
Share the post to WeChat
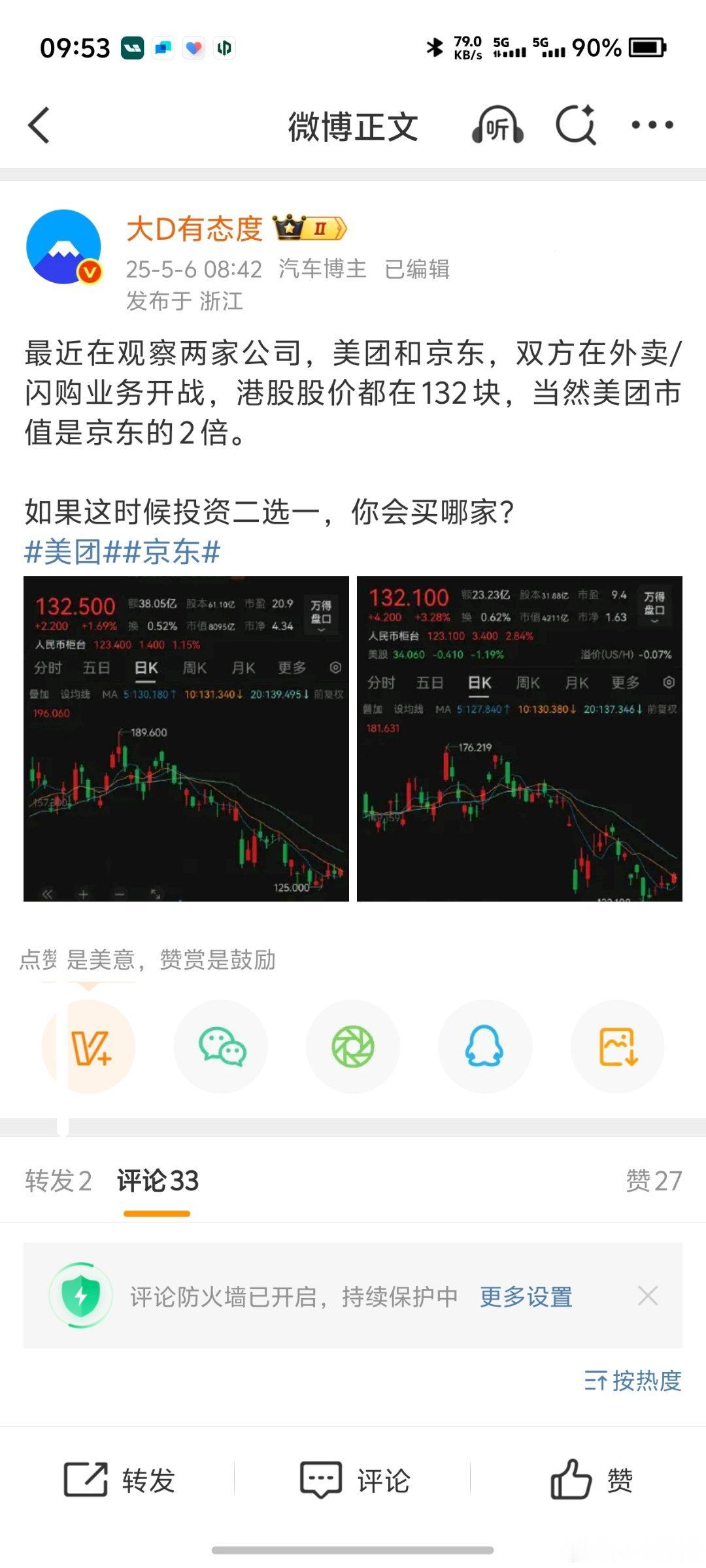coord(221,1047)
